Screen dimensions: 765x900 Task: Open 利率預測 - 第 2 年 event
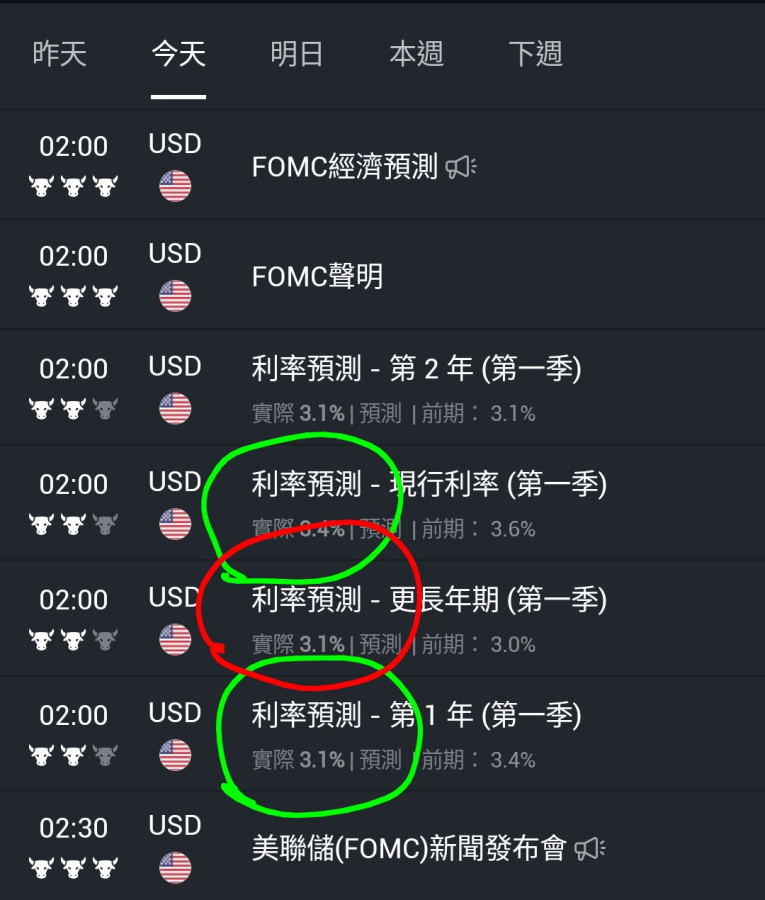pyautogui.click(x=416, y=370)
